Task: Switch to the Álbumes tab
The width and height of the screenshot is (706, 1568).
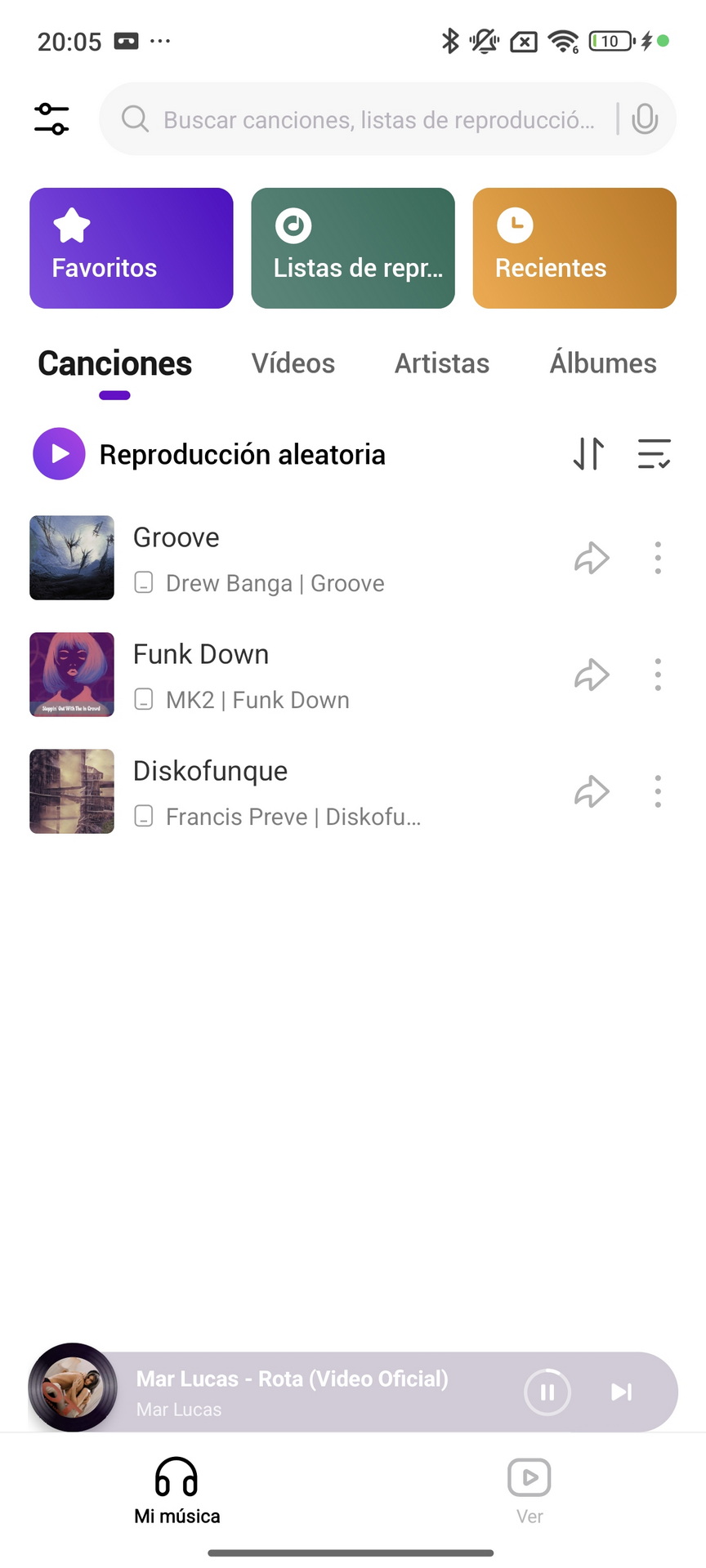Action: click(x=603, y=363)
